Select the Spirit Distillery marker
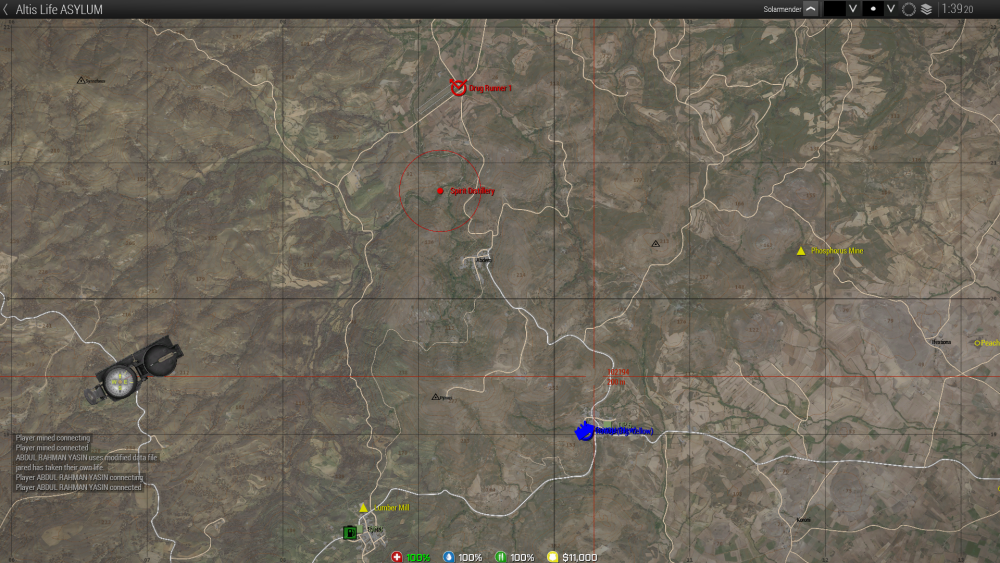 [440, 191]
